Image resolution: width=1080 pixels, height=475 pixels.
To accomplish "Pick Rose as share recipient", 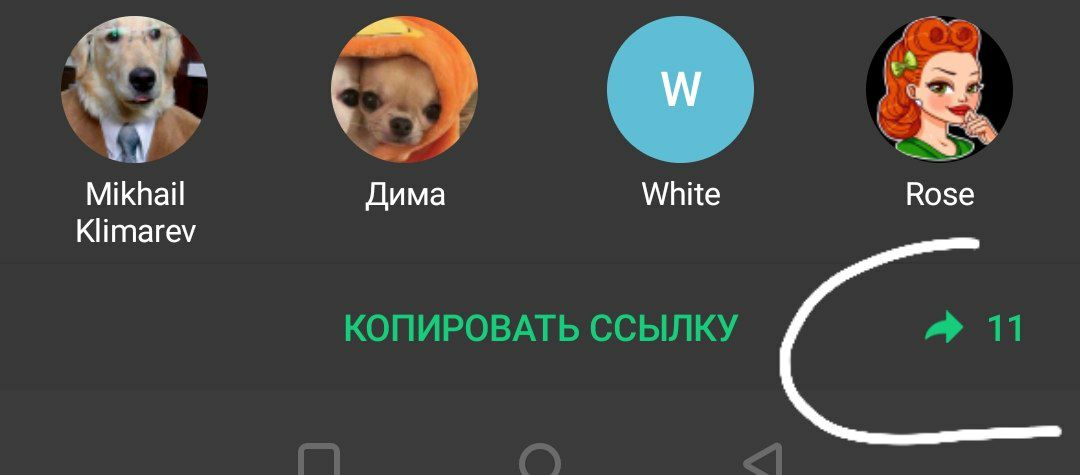I will point(939,90).
